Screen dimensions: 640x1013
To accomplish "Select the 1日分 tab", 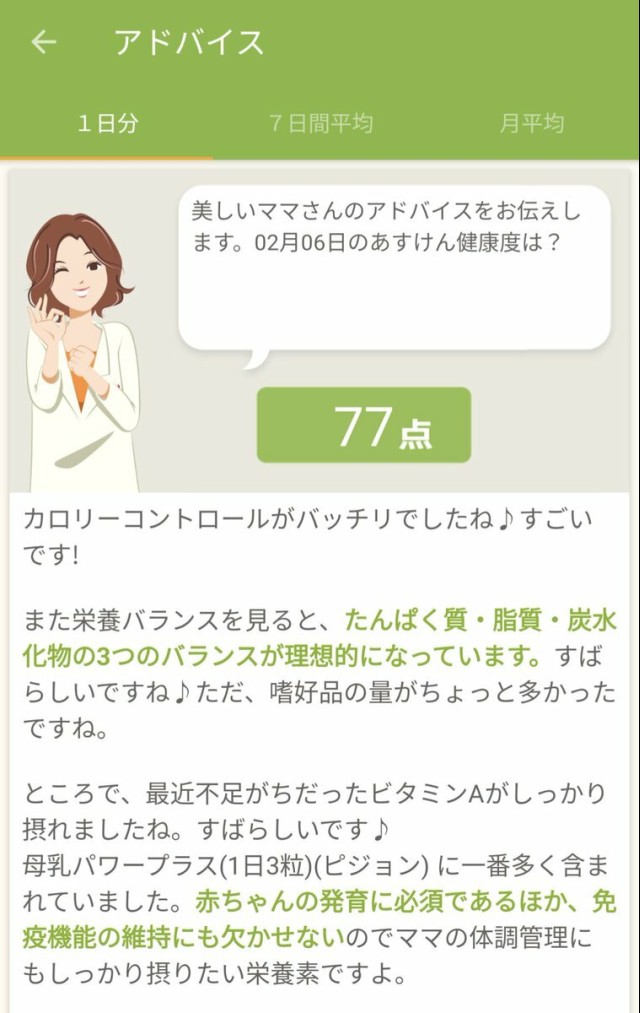I will (x=107, y=124).
